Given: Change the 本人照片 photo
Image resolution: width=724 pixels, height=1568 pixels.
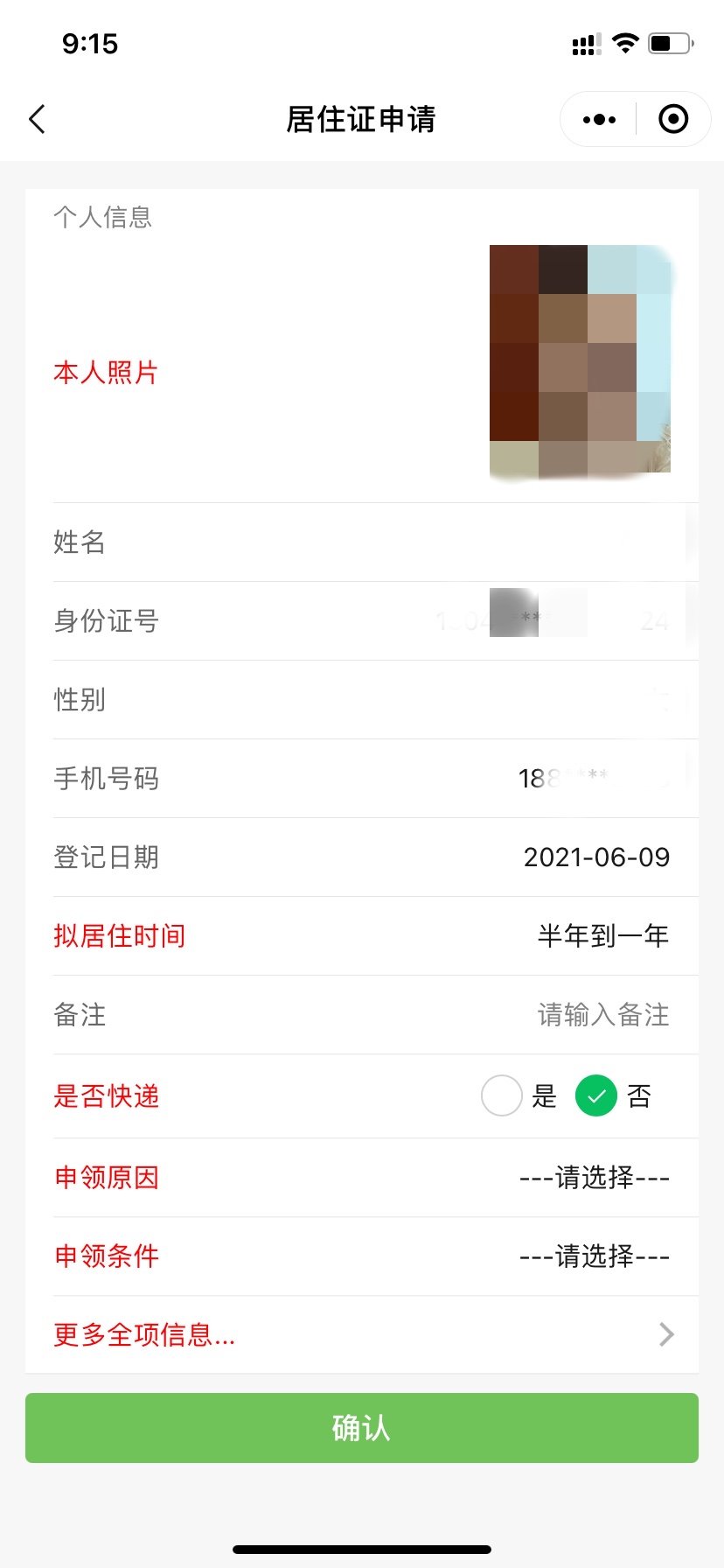Looking at the screenshot, I should coord(580,360).
